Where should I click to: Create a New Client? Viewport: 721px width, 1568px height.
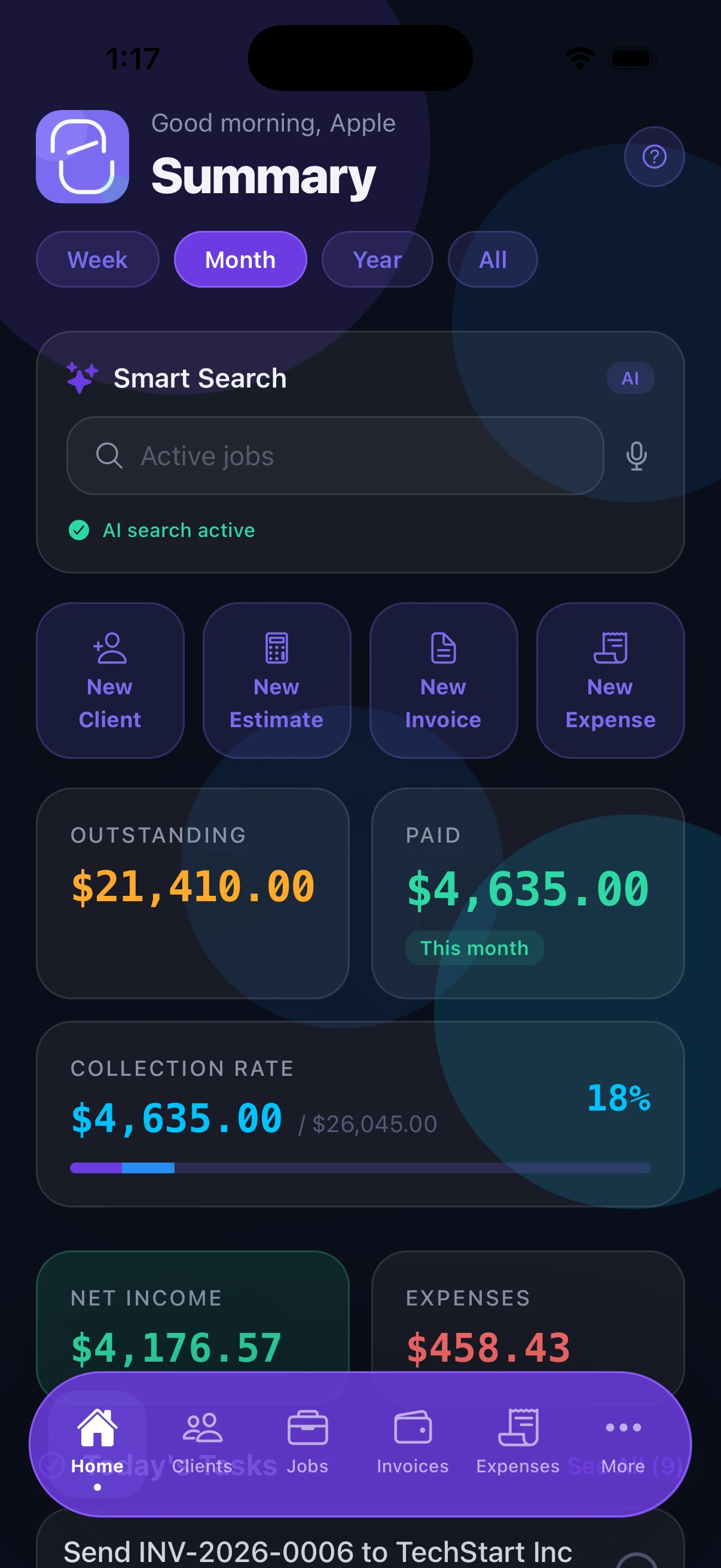[110, 680]
